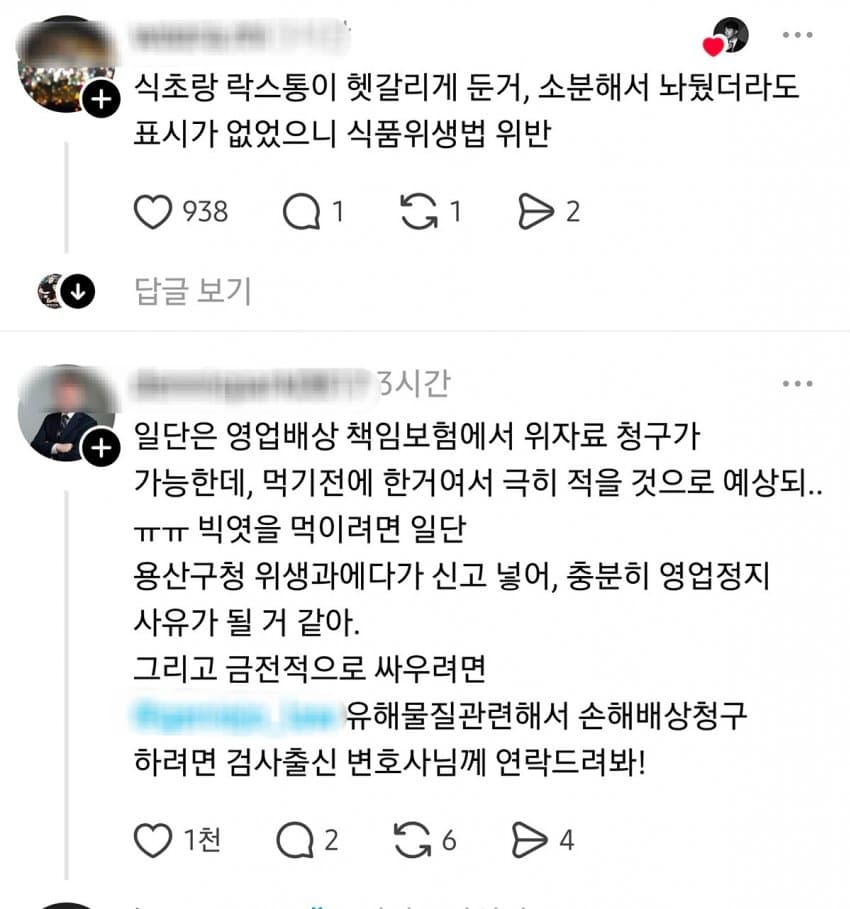Viewport: 850px width, 909px height.
Task: Like the post with 1천 likes
Action: click(152, 841)
